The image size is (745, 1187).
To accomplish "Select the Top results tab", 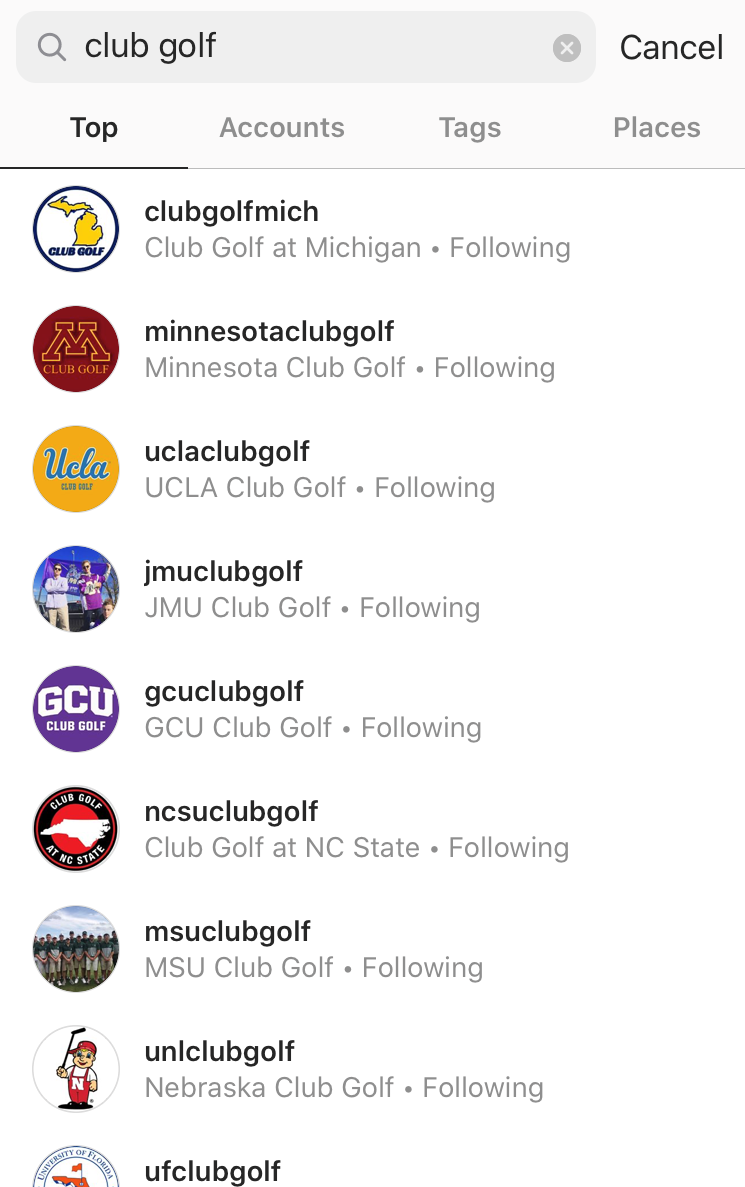I will point(94,128).
